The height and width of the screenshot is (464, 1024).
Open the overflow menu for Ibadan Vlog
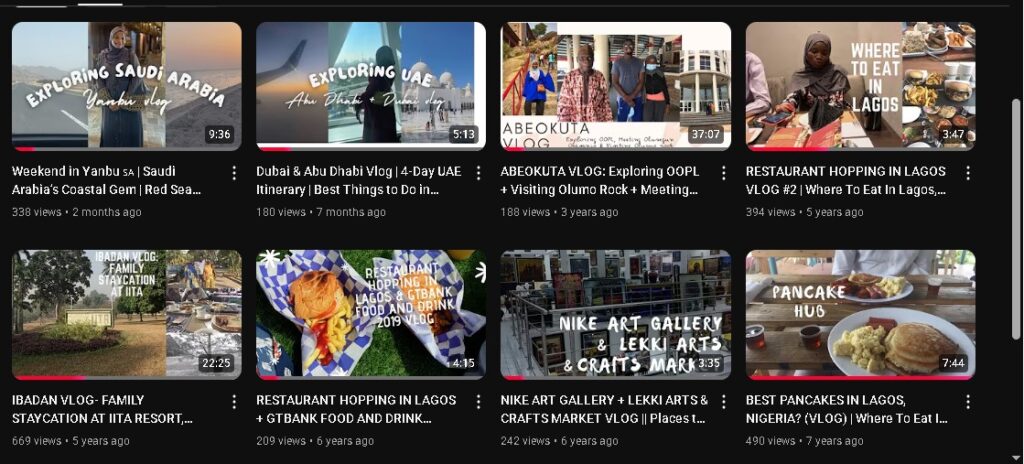tap(234, 402)
